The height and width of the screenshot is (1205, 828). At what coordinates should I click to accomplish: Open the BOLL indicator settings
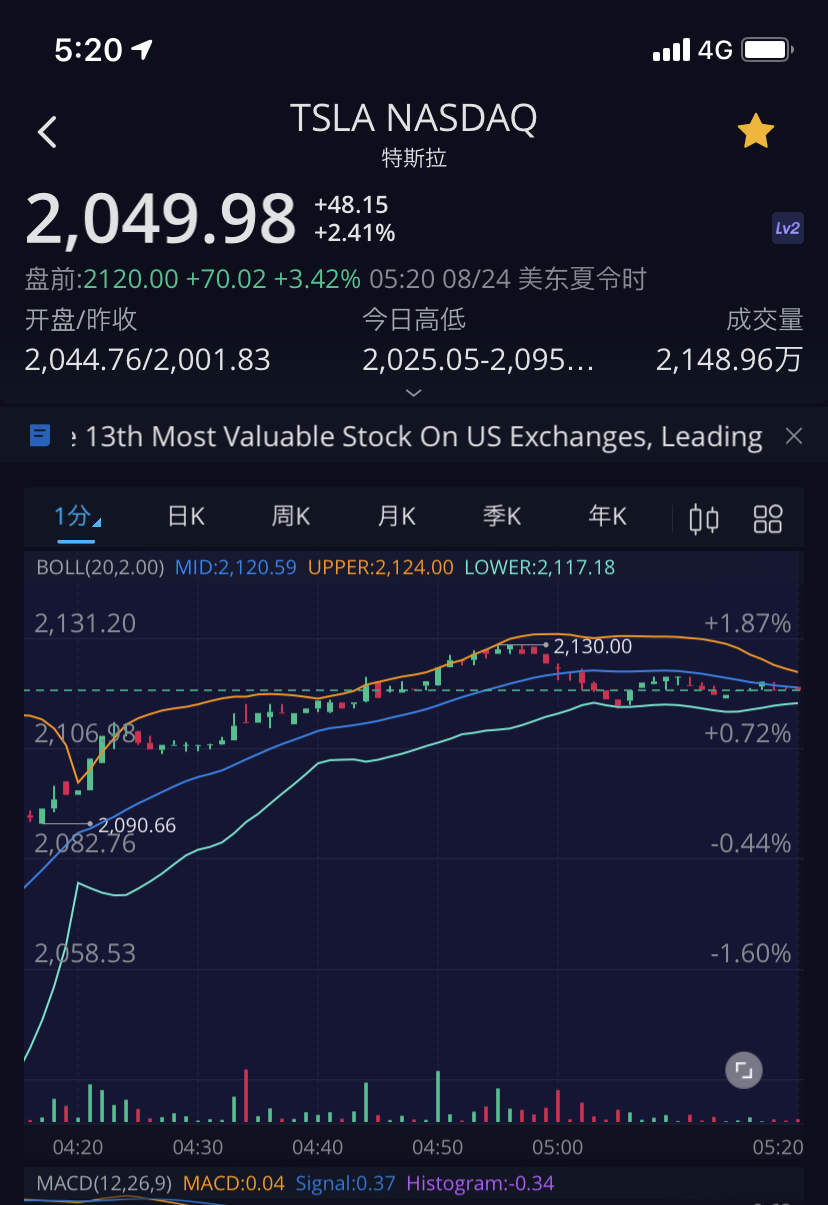tap(100, 567)
